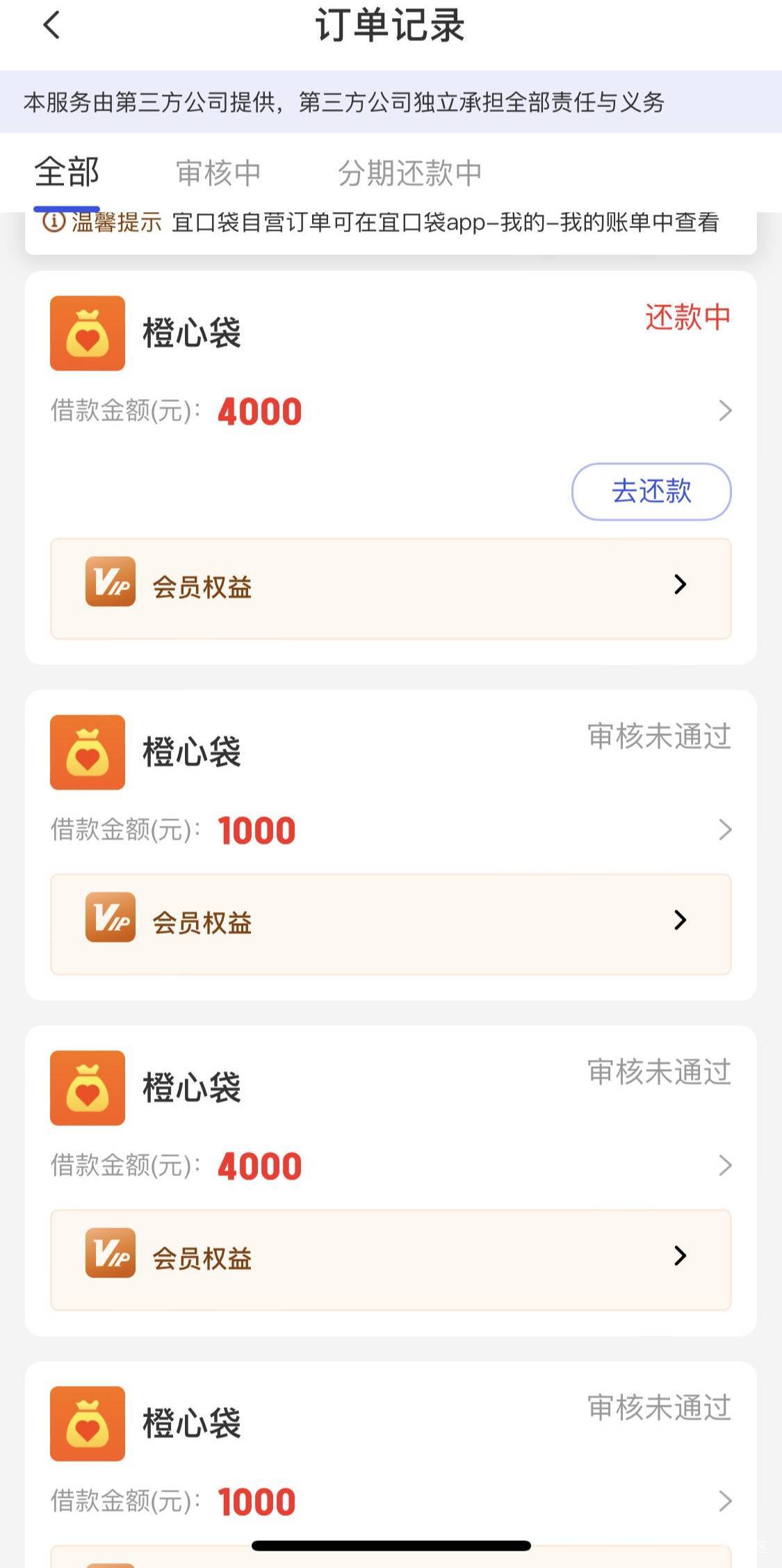Go back from 订单记录 page
The height and width of the screenshot is (1568, 782).
pyautogui.click(x=52, y=26)
